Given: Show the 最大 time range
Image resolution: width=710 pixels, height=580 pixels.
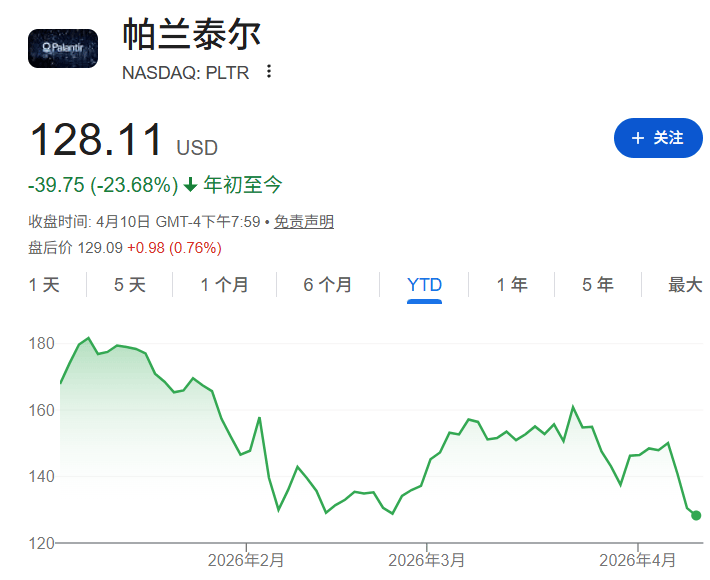Looking at the screenshot, I should coord(685,285).
